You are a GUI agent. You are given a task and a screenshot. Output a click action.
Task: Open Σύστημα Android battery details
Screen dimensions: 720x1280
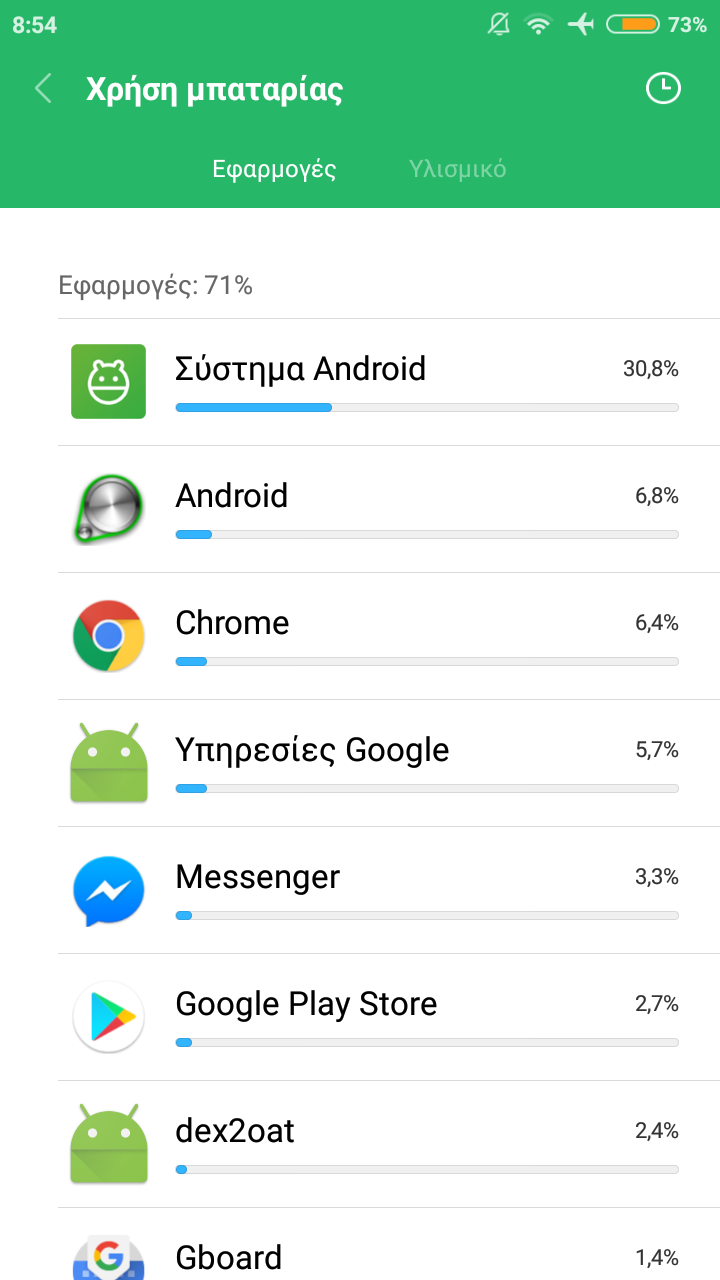click(388, 382)
